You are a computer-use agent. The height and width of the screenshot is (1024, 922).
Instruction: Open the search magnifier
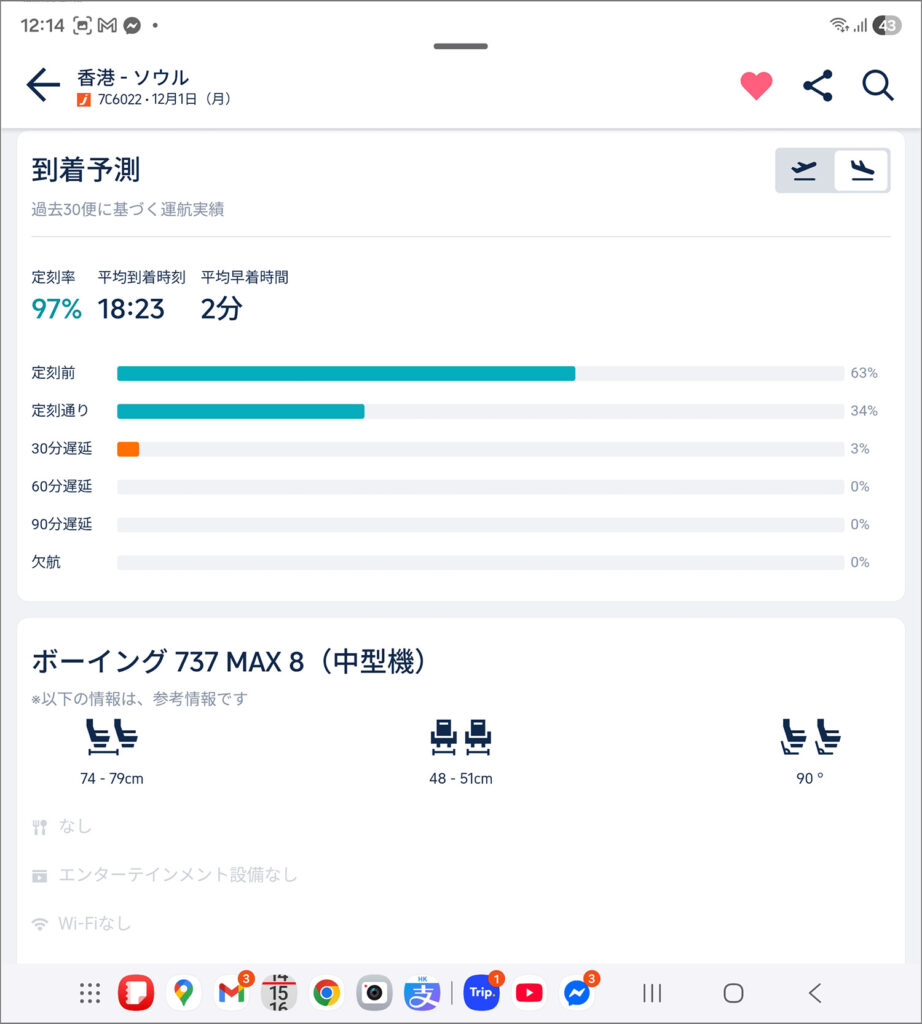tap(878, 86)
